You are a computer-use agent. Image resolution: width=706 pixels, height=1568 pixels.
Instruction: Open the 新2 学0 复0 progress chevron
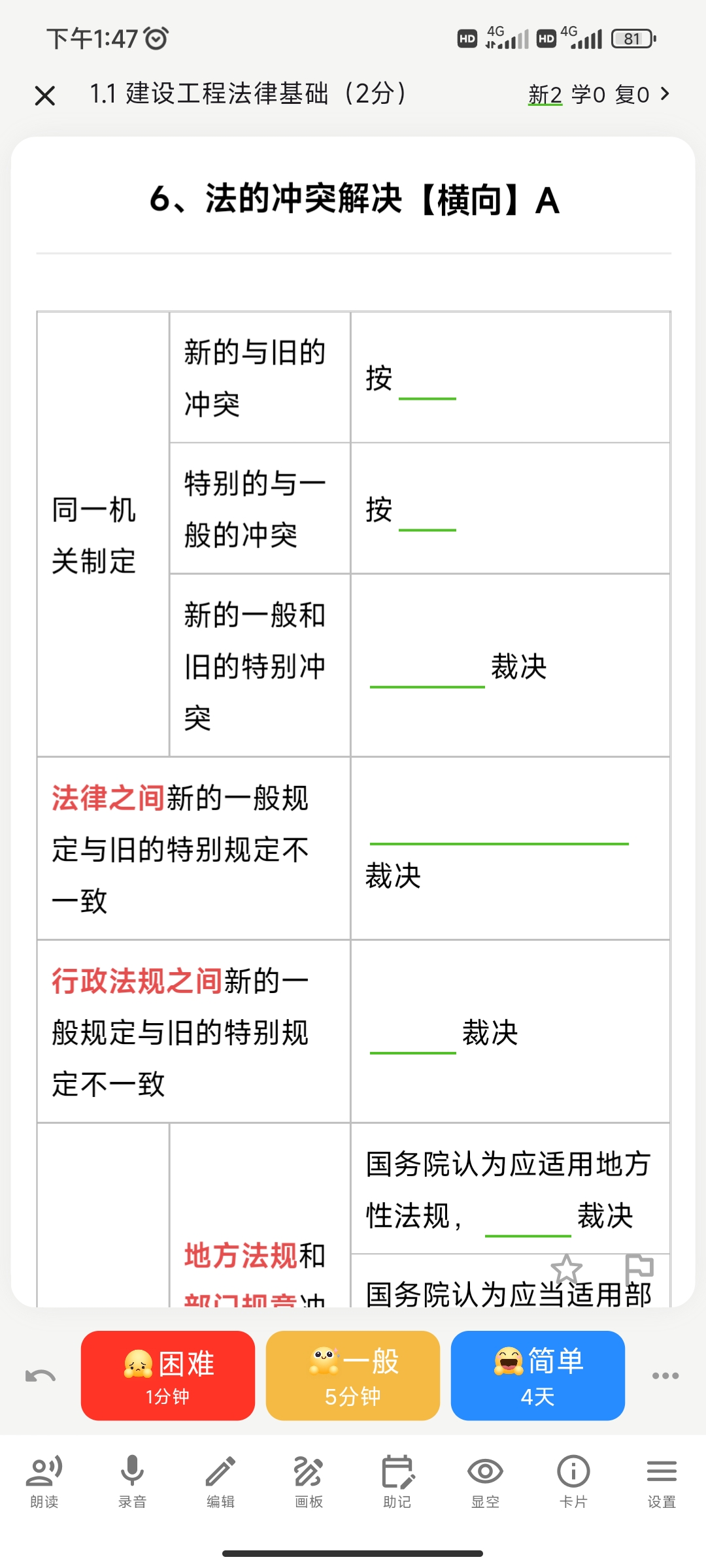(x=665, y=94)
